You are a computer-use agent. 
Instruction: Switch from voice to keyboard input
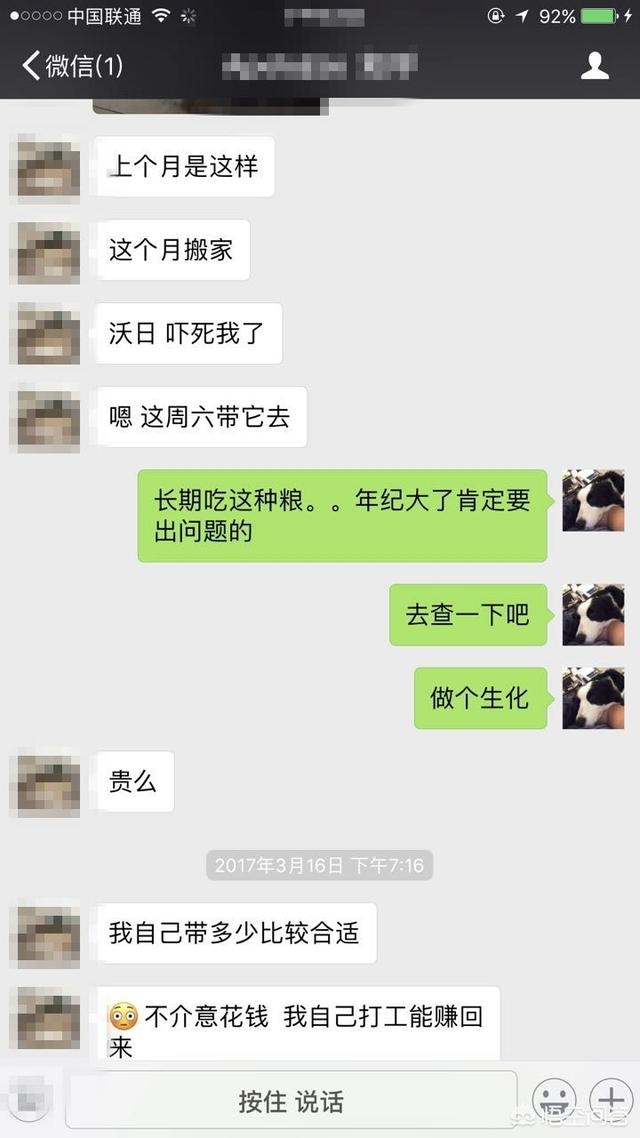pos(30,1100)
